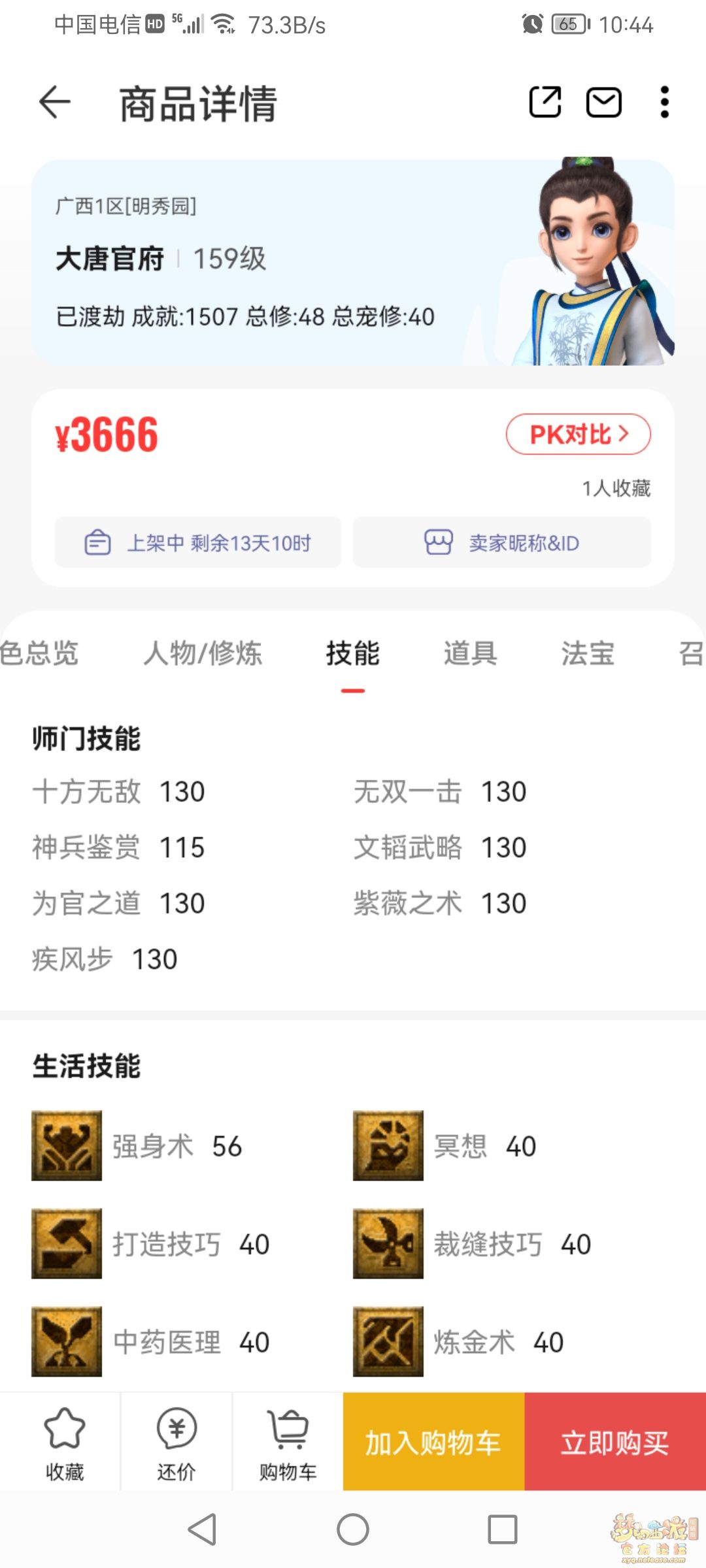706x1568 pixels.
Task: Switch to the 人物/修炼 tab
Action: click(203, 653)
